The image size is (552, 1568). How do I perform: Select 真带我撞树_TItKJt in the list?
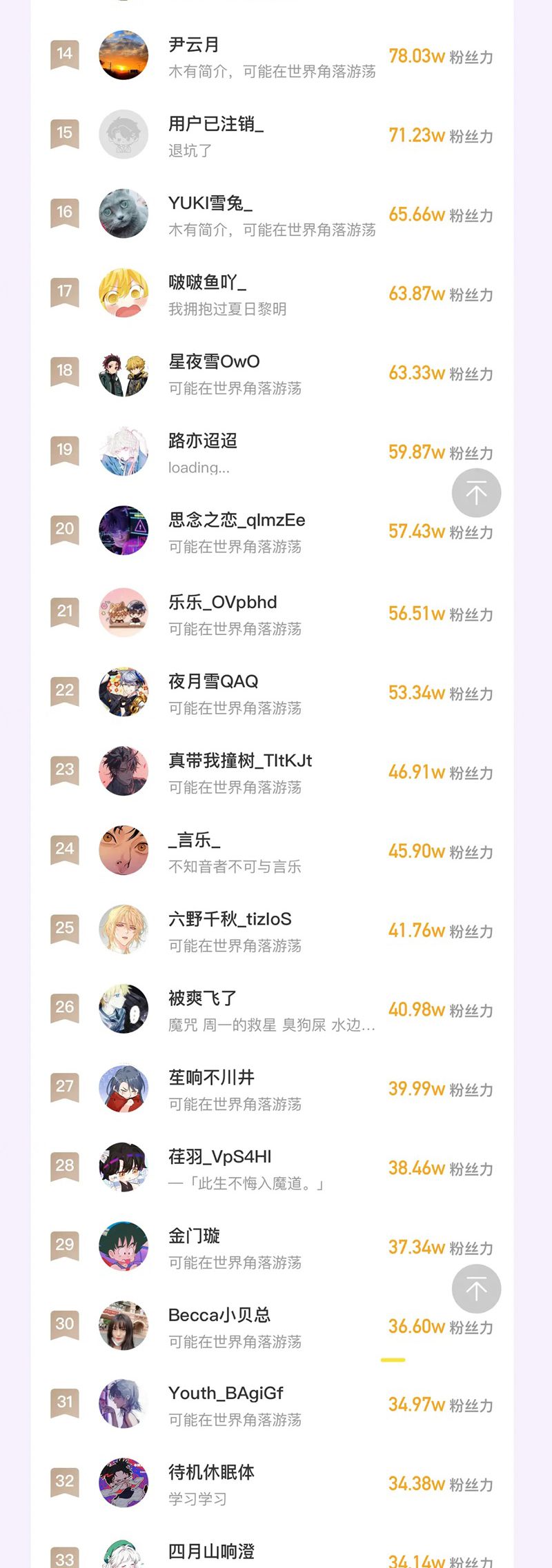point(272,772)
